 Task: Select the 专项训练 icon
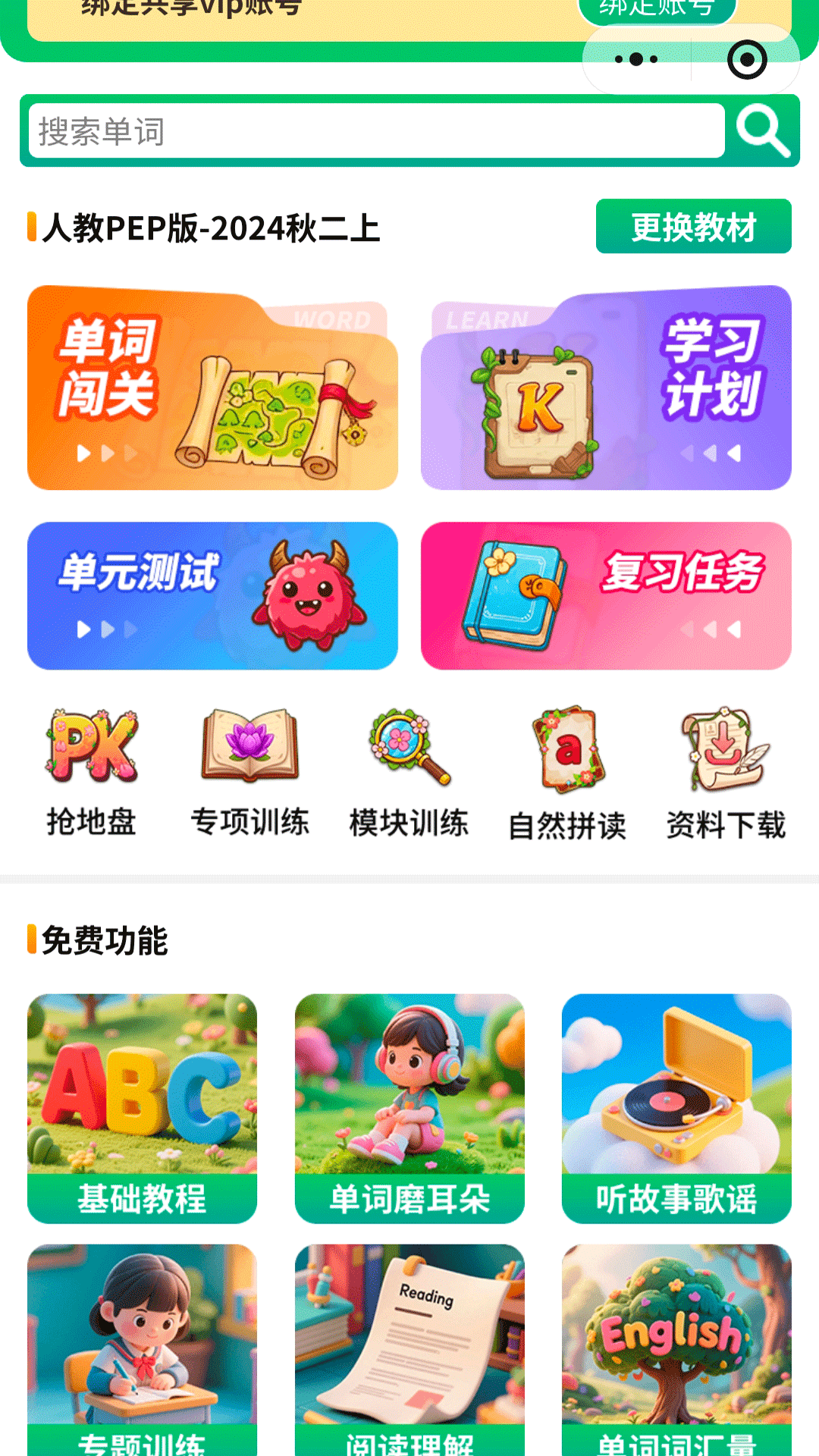[x=250, y=758]
